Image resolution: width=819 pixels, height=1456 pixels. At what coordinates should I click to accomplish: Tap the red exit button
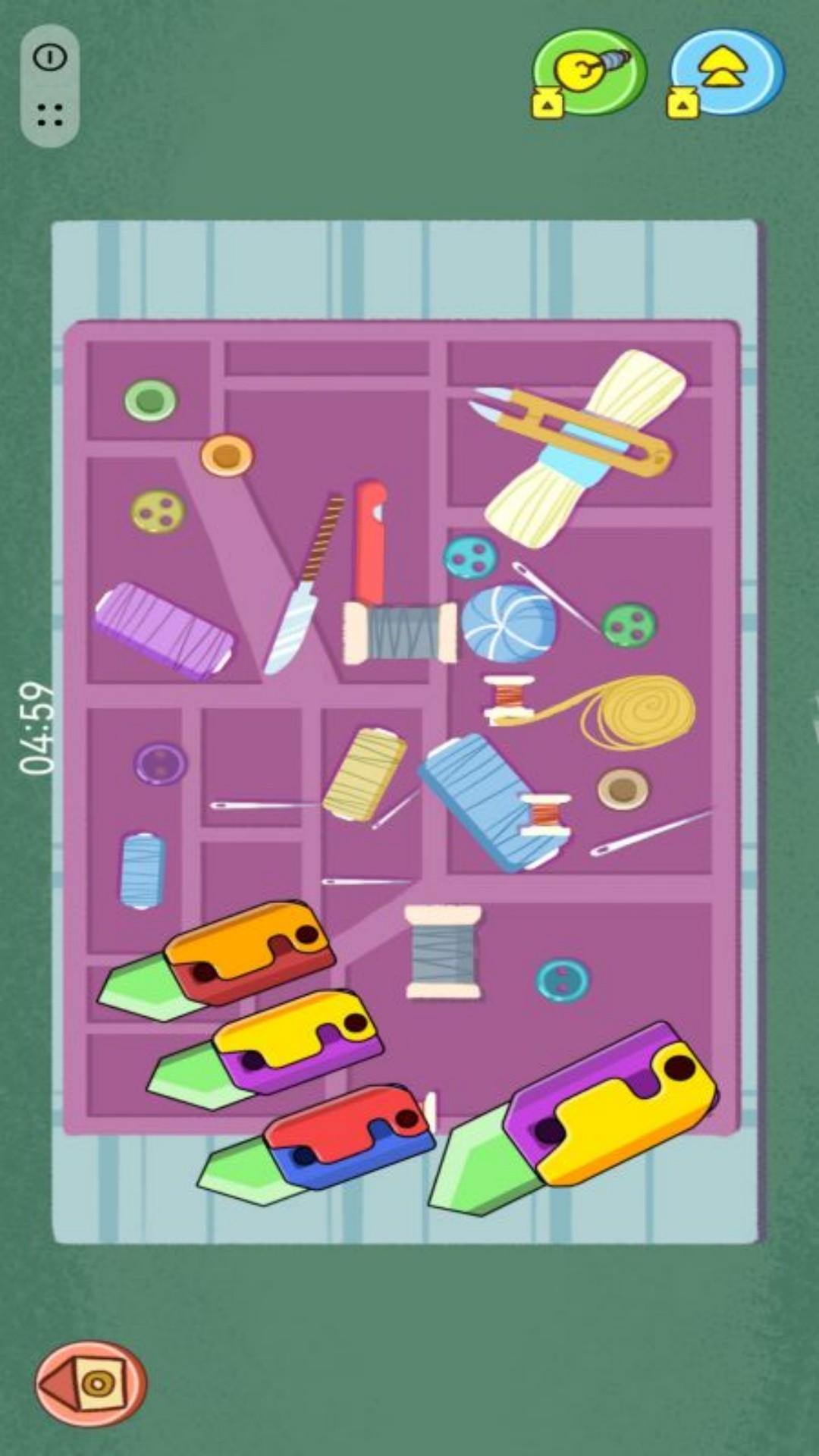pyautogui.click(x=91, y=1383)
